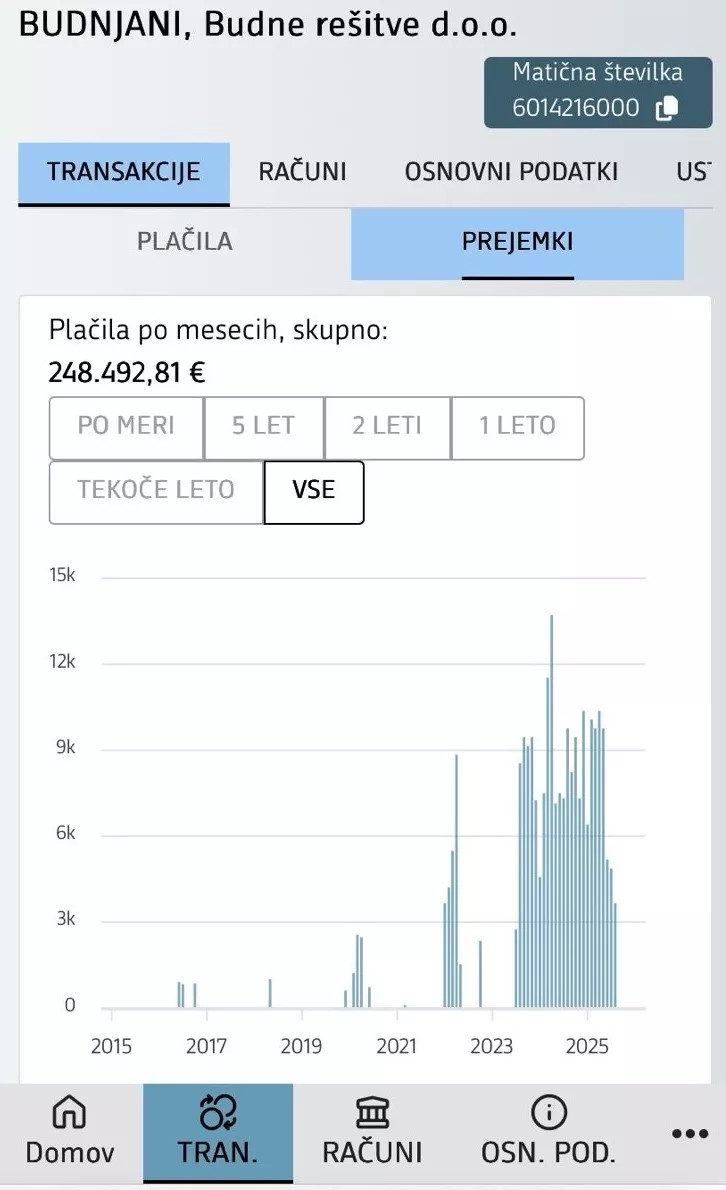Open TRAN. in bottom navigation
Screen dimensions: 726x1190
coord(218,1132)
